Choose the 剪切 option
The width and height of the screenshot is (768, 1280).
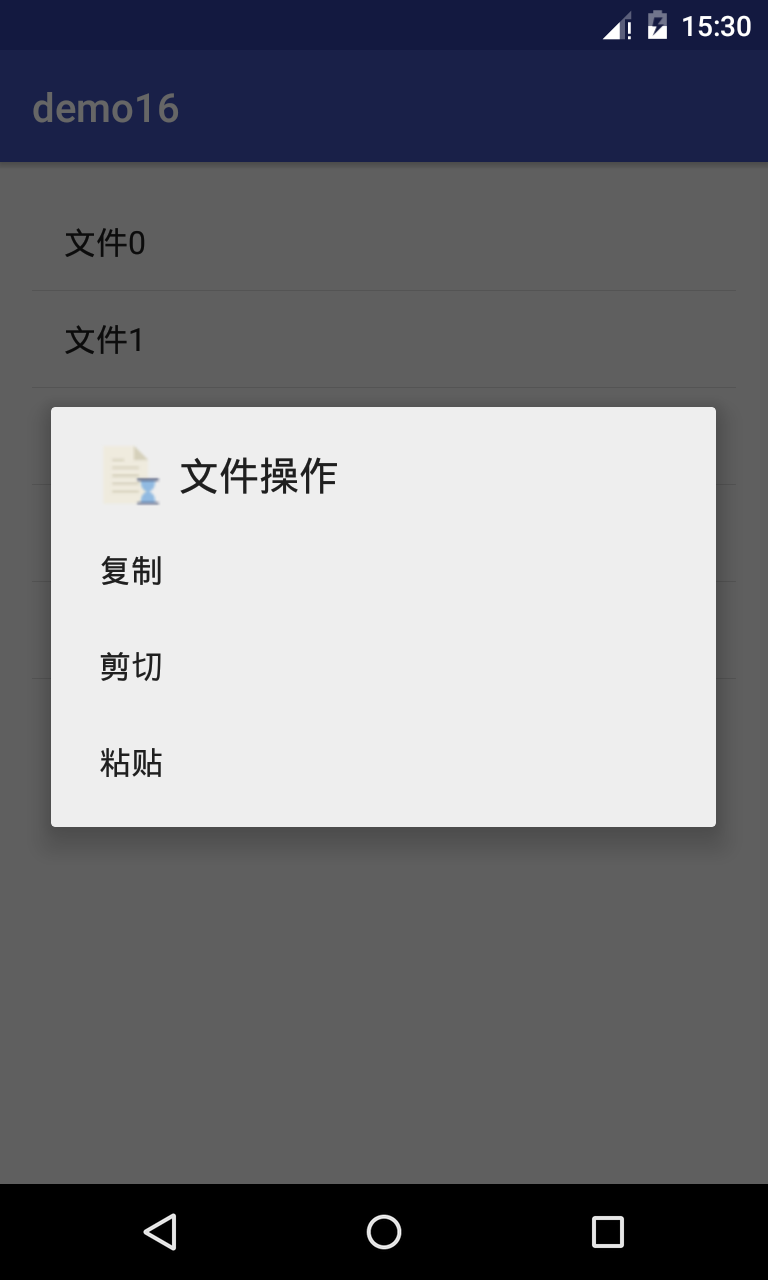click(383, 667)
